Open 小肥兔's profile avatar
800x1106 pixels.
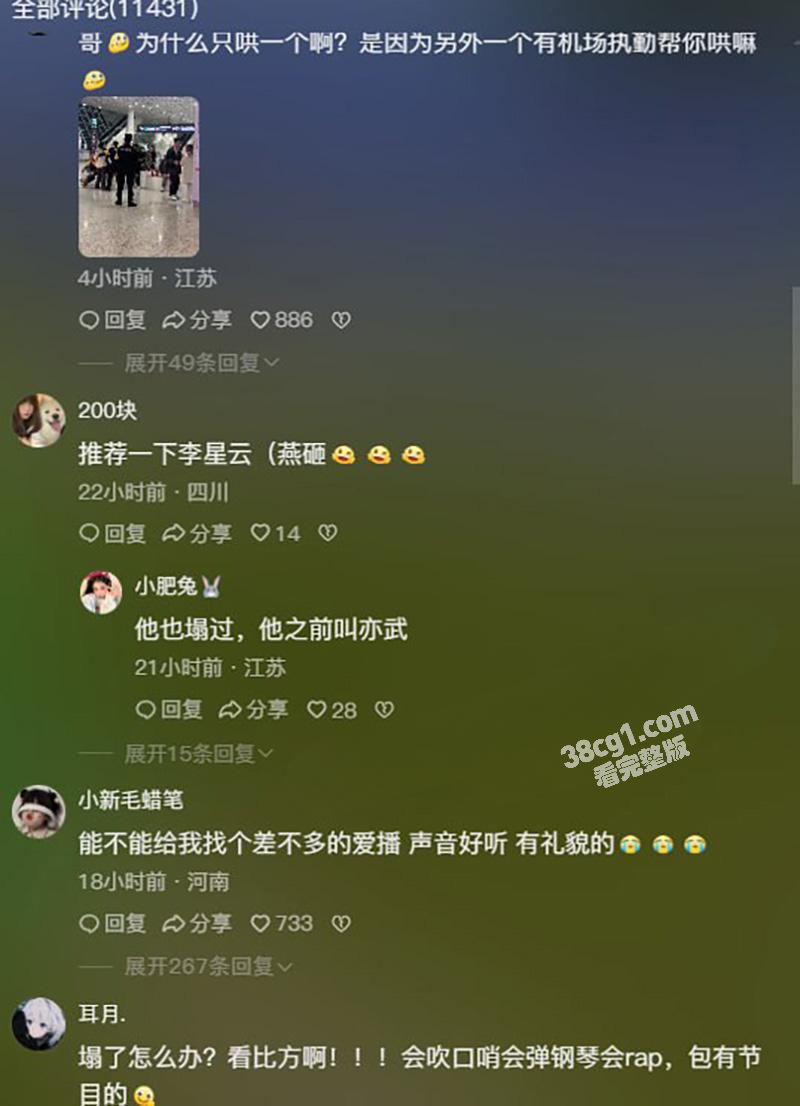point(101,593)
